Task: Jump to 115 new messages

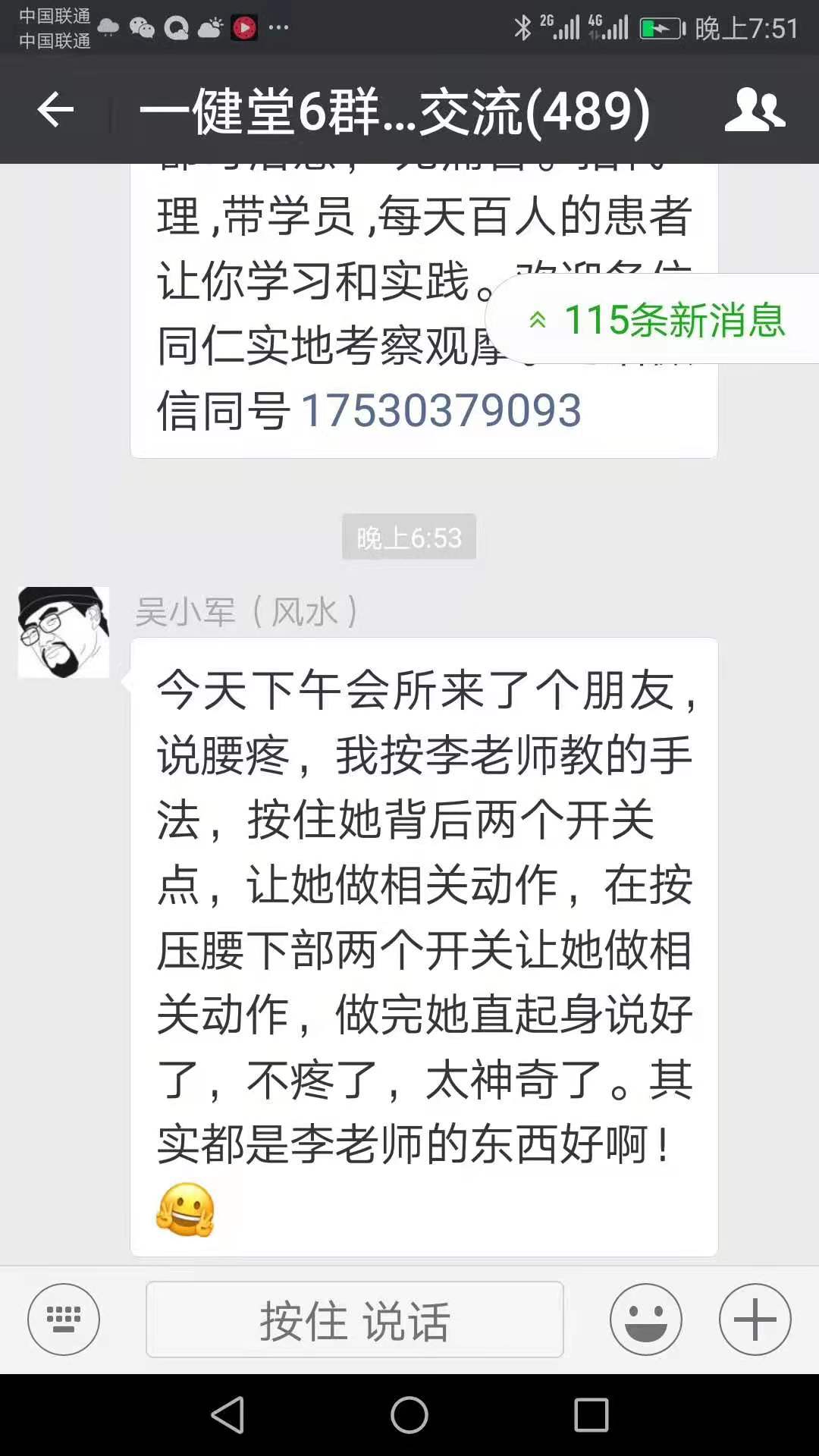Action: click(657, 319)
